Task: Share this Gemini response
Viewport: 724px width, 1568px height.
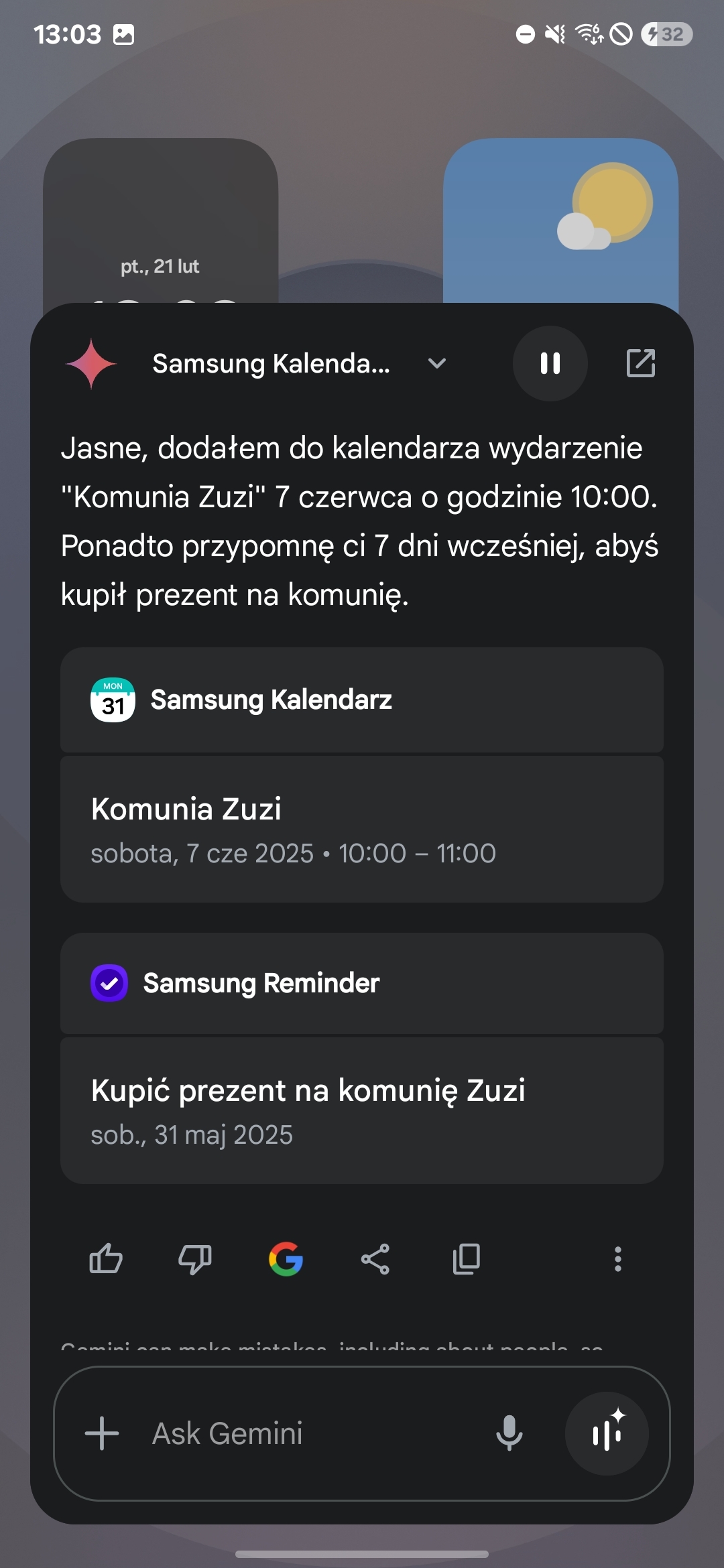Action: click(x=375, y=1259)
